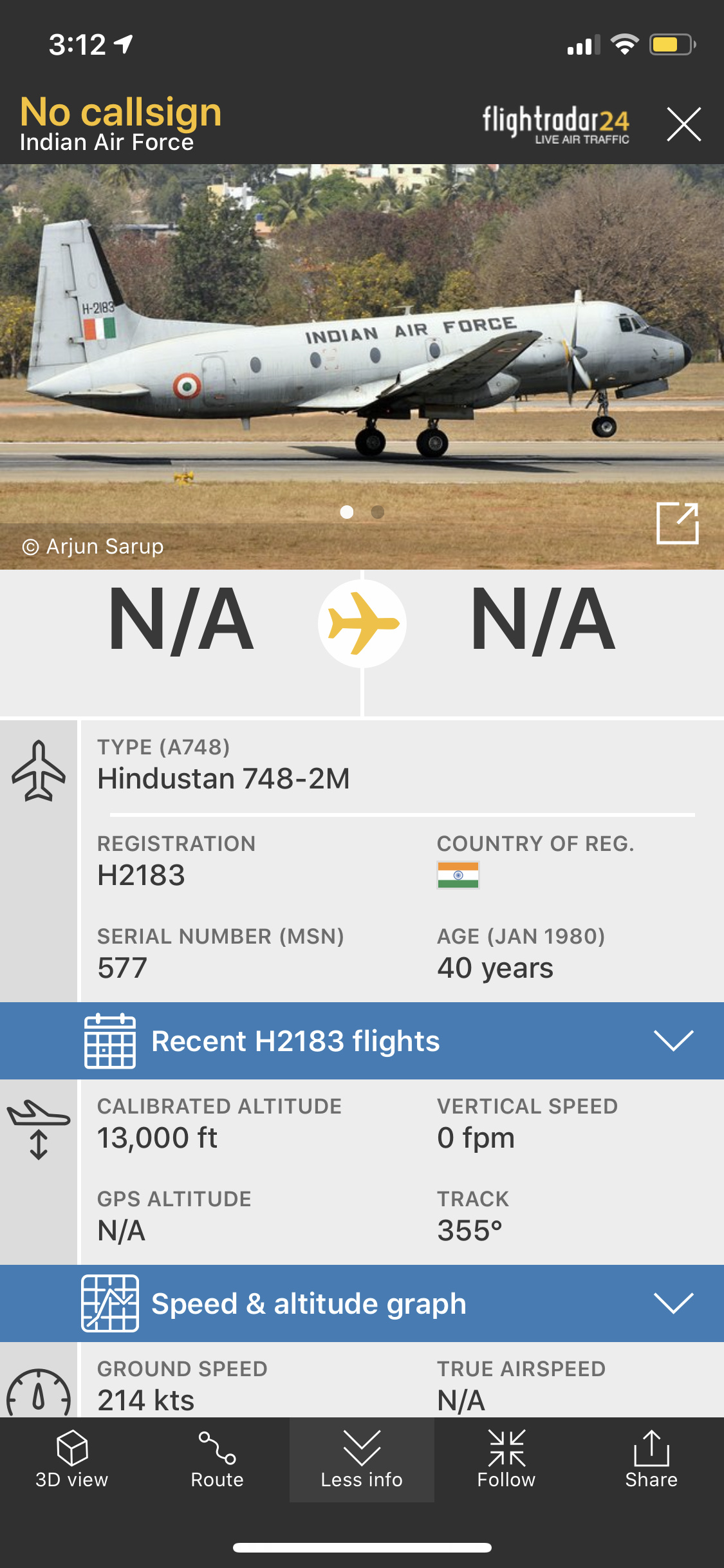Switch to the second aircraft photo dot
724x1568 pixels.
378,512
